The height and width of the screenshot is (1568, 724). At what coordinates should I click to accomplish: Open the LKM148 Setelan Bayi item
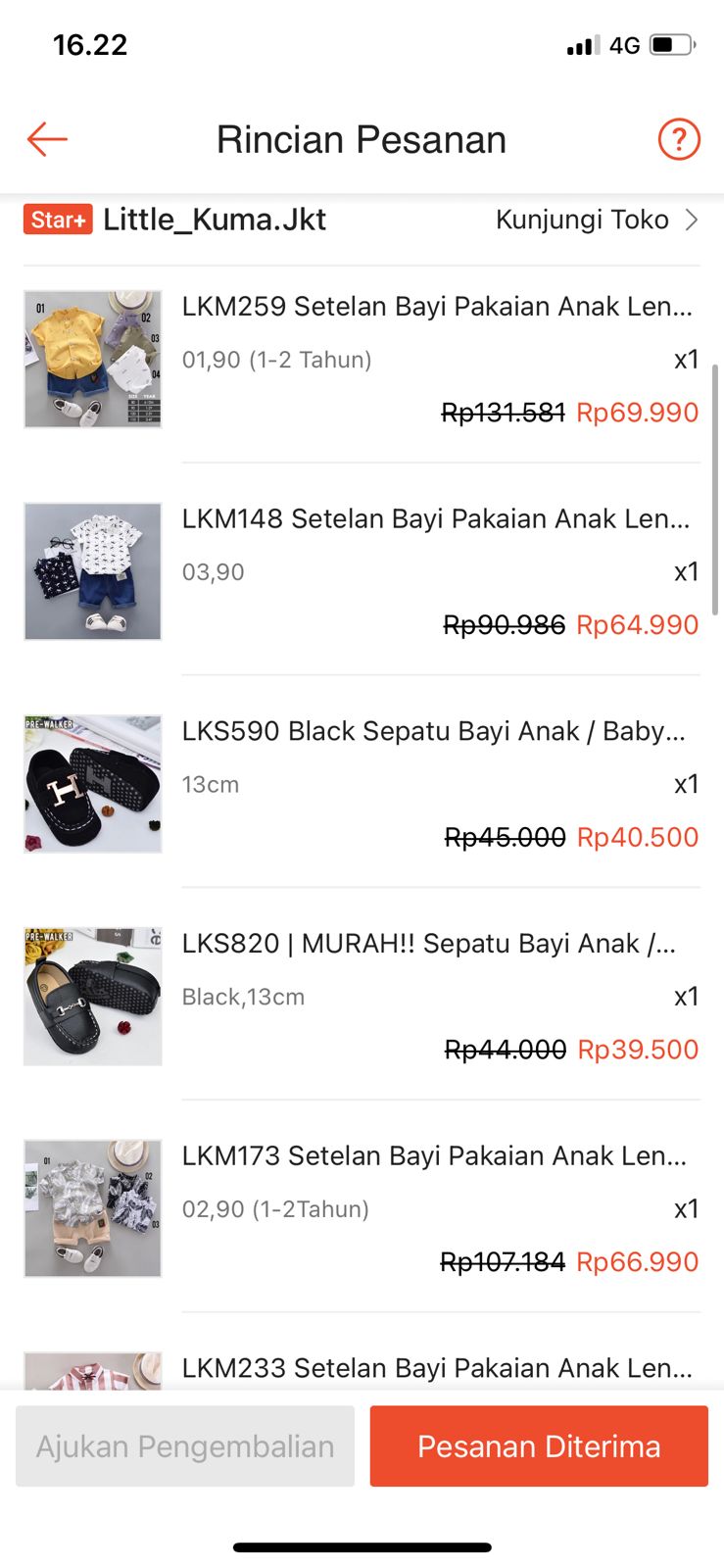[436, 519]
